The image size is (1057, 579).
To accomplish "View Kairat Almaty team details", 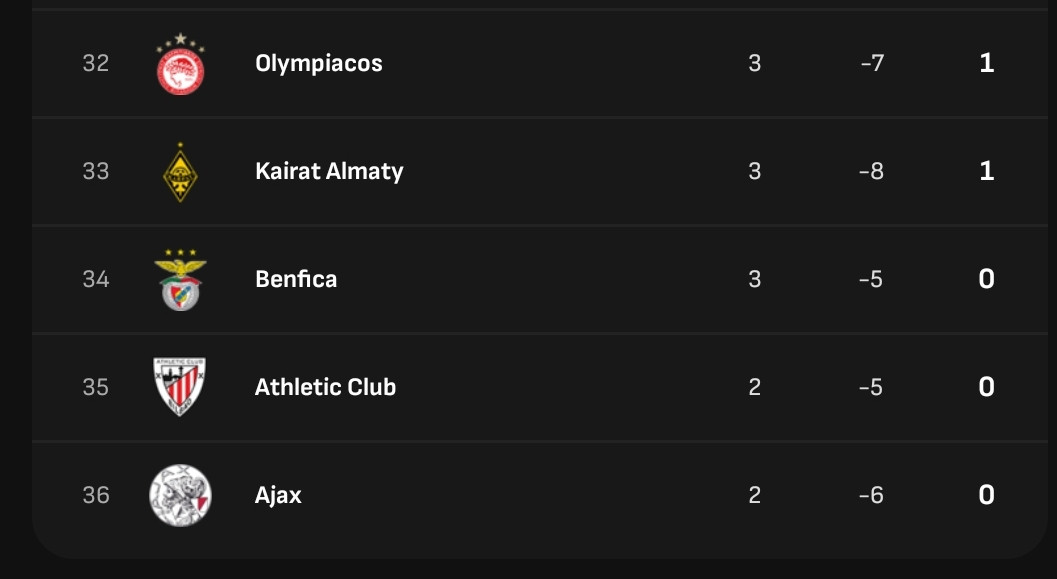I will pos(329,171).
